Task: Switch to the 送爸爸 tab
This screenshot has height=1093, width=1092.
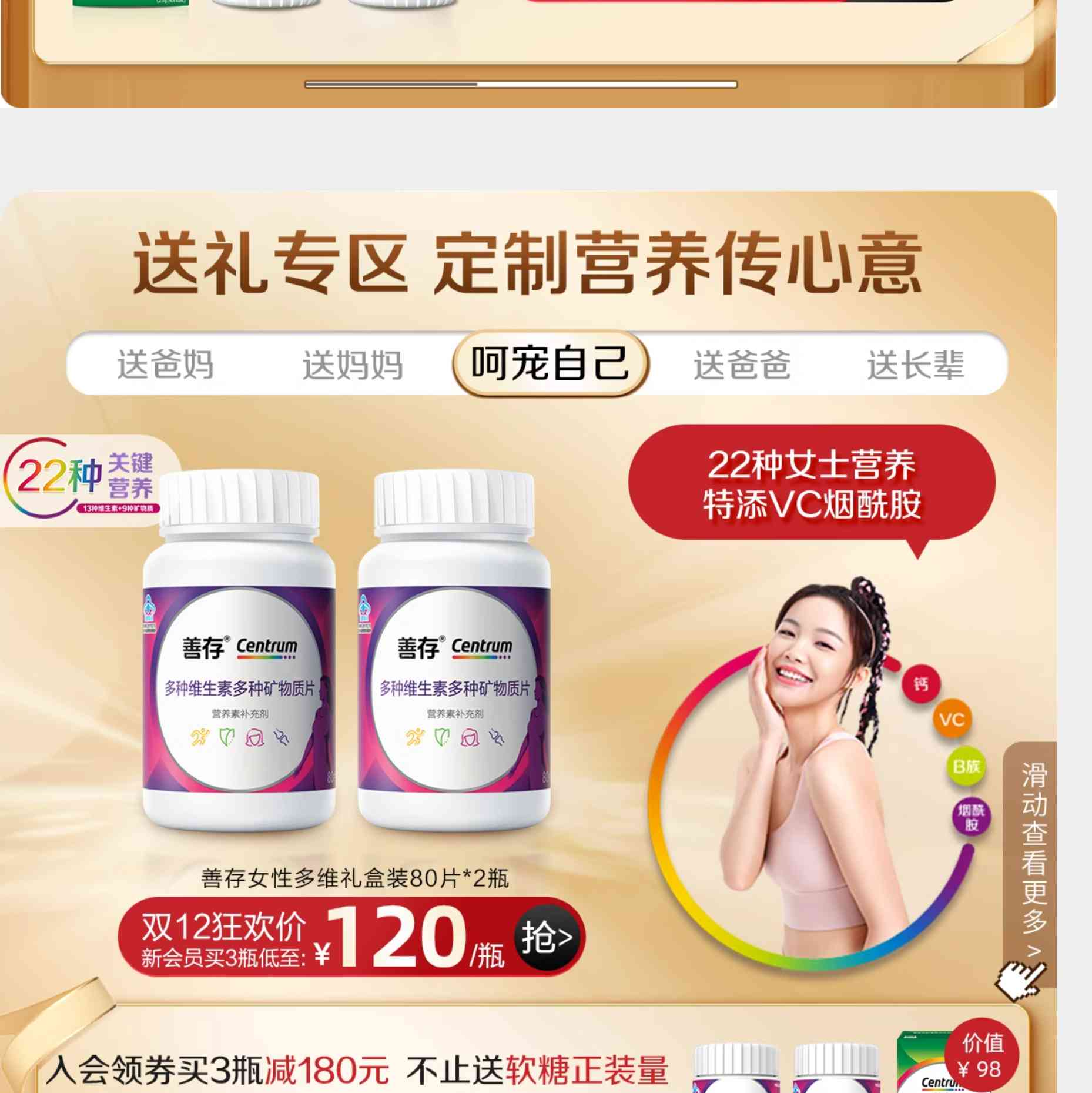Action: coord(742,365)
